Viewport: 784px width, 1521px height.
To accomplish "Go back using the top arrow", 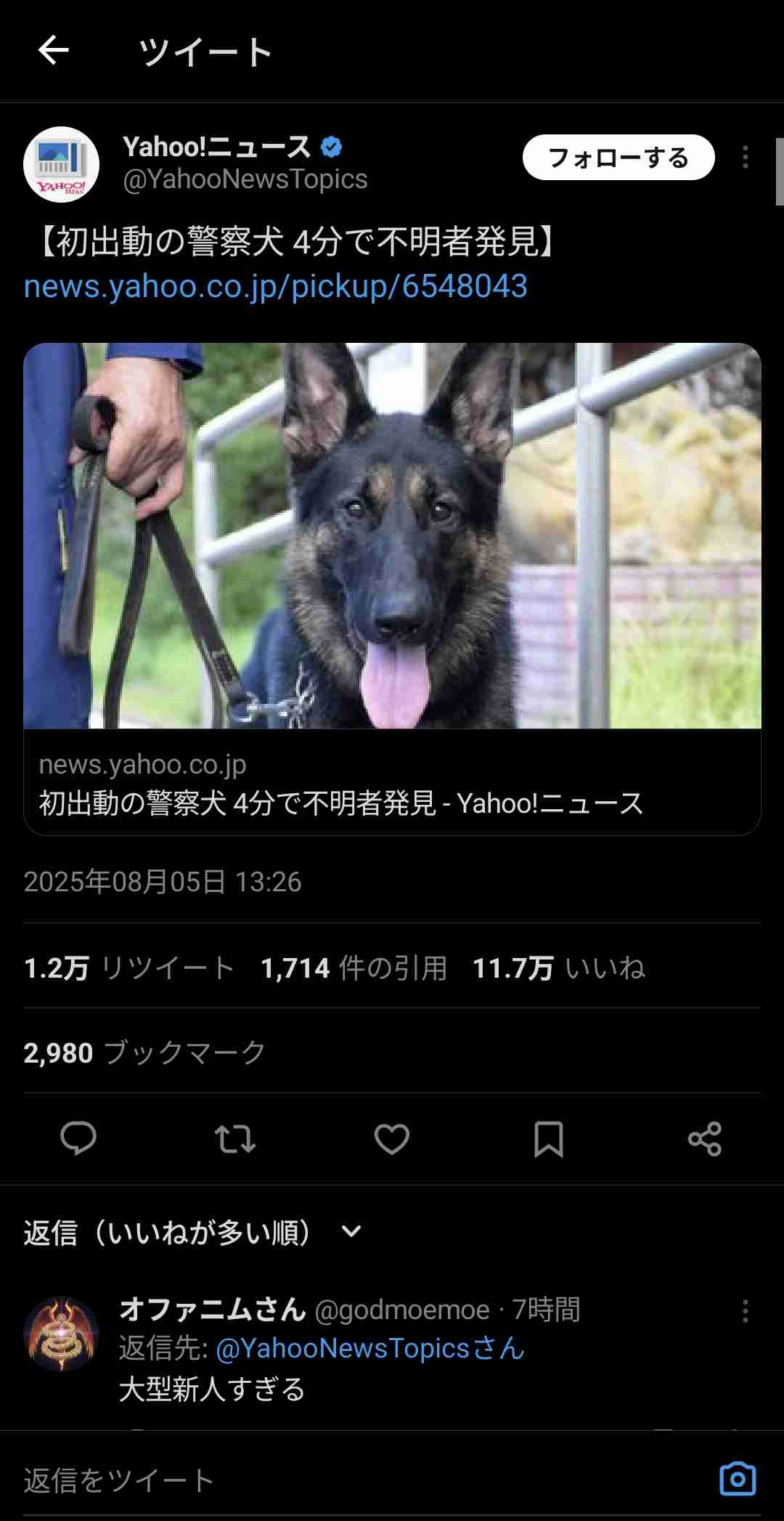I will coord(53,51).
